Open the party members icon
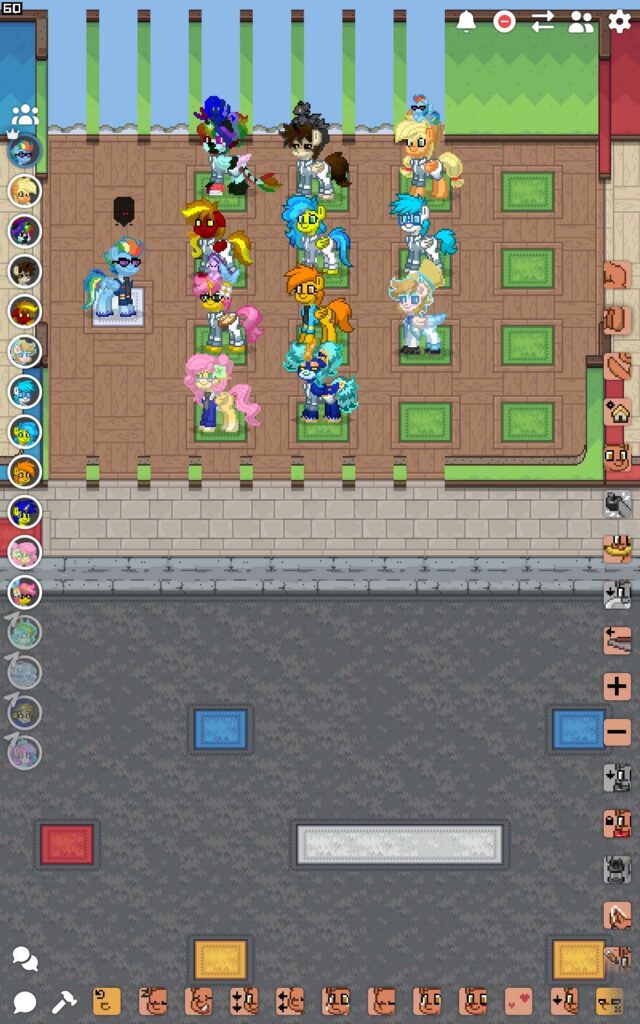Viewport: 640px width, 1024px height. coord(25,116)
